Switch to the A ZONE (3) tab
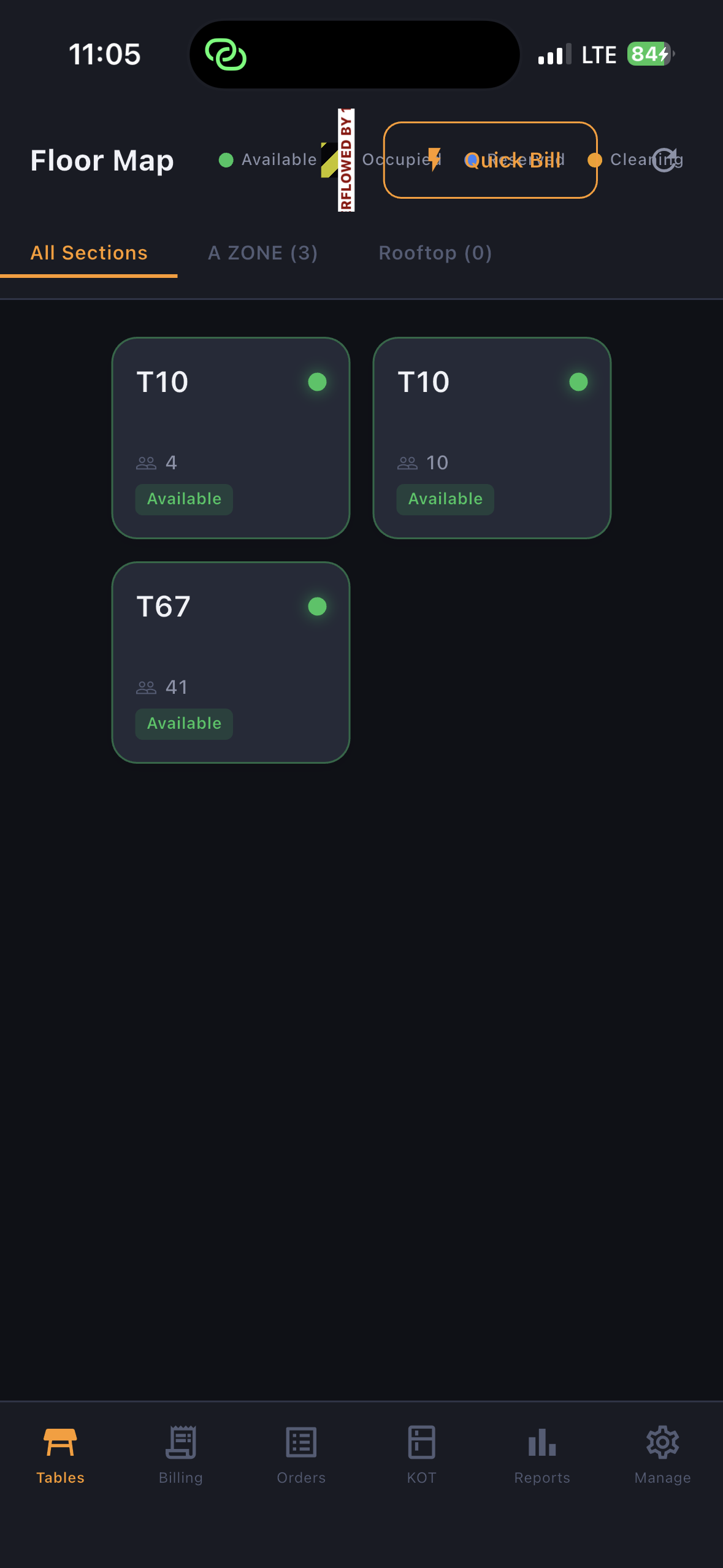The image size is (723, 1568). point(262,253)
